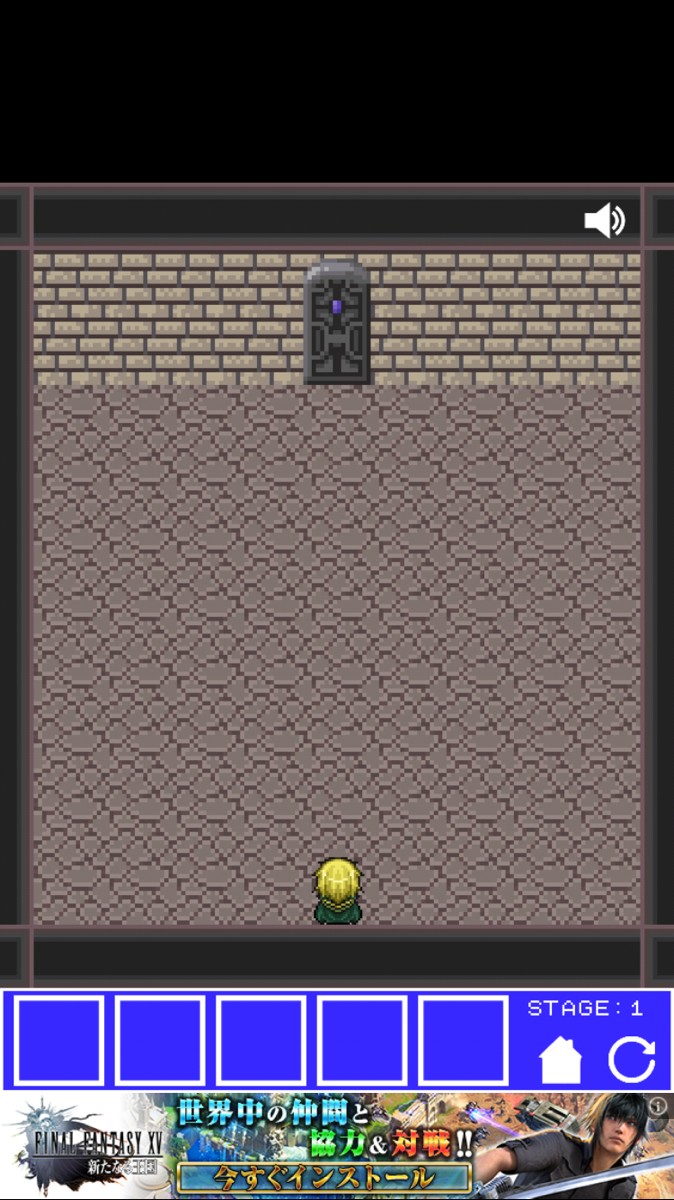674x1200 pixels.
Task: Open the Final Fantasy XV install ad
Action: [337, 1145]
